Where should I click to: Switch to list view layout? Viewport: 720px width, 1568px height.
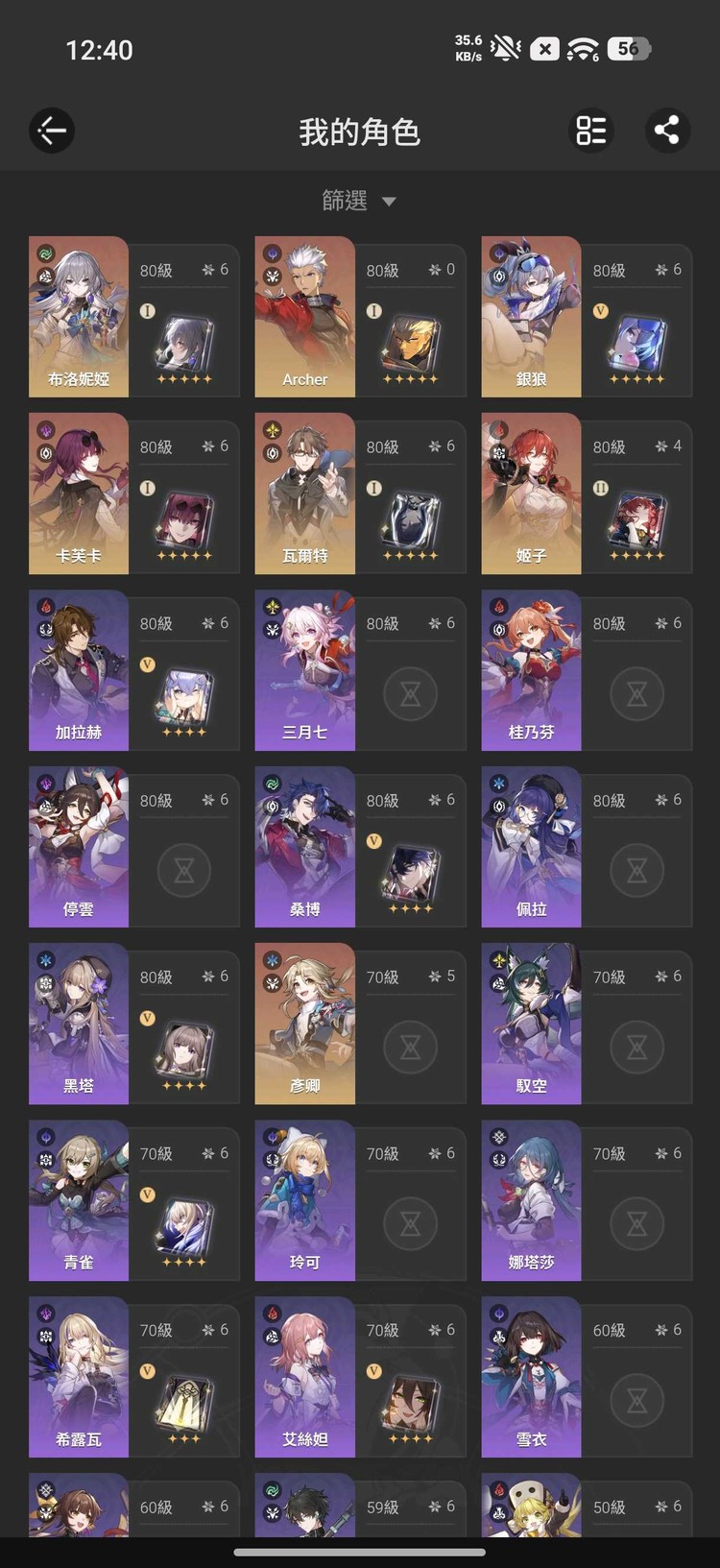[x=591, y=131]
